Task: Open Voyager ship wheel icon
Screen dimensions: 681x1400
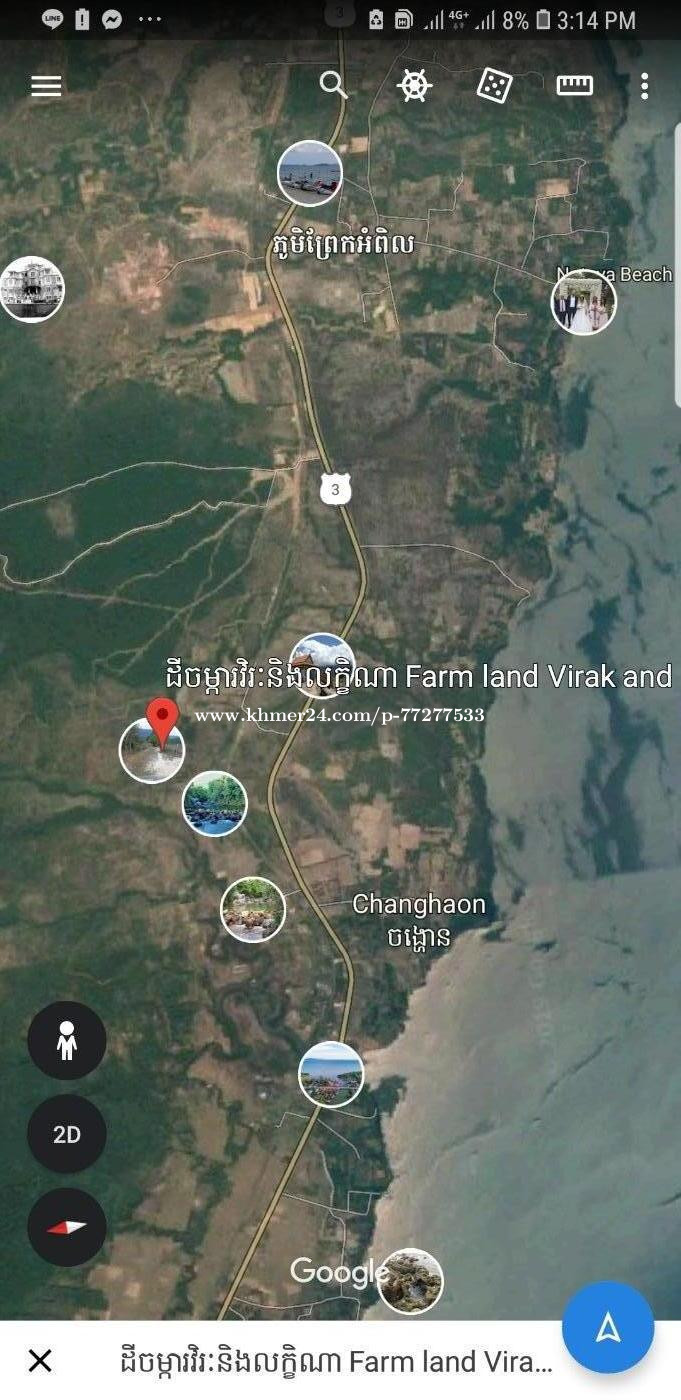Action: 414,86
